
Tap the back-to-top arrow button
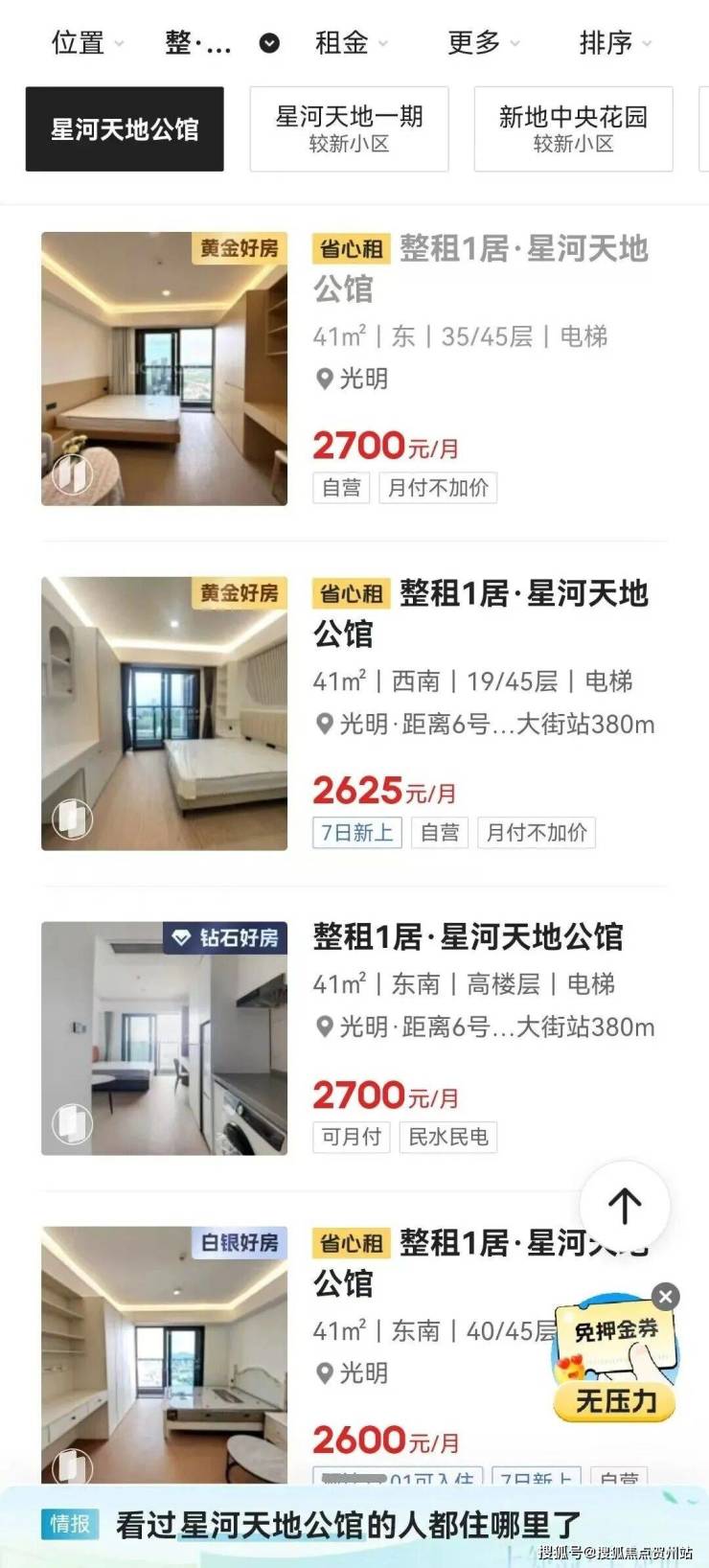(625, 1205)
